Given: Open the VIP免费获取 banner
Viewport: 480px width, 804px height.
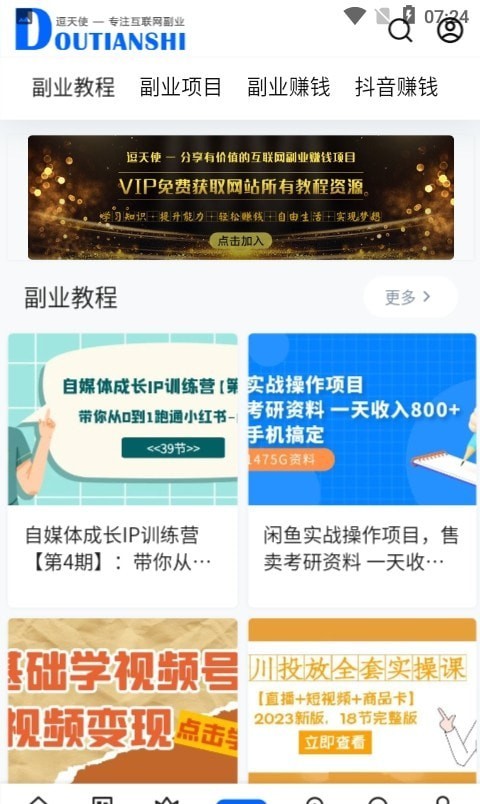Looking at the screenshot, I should click(241, 197).
